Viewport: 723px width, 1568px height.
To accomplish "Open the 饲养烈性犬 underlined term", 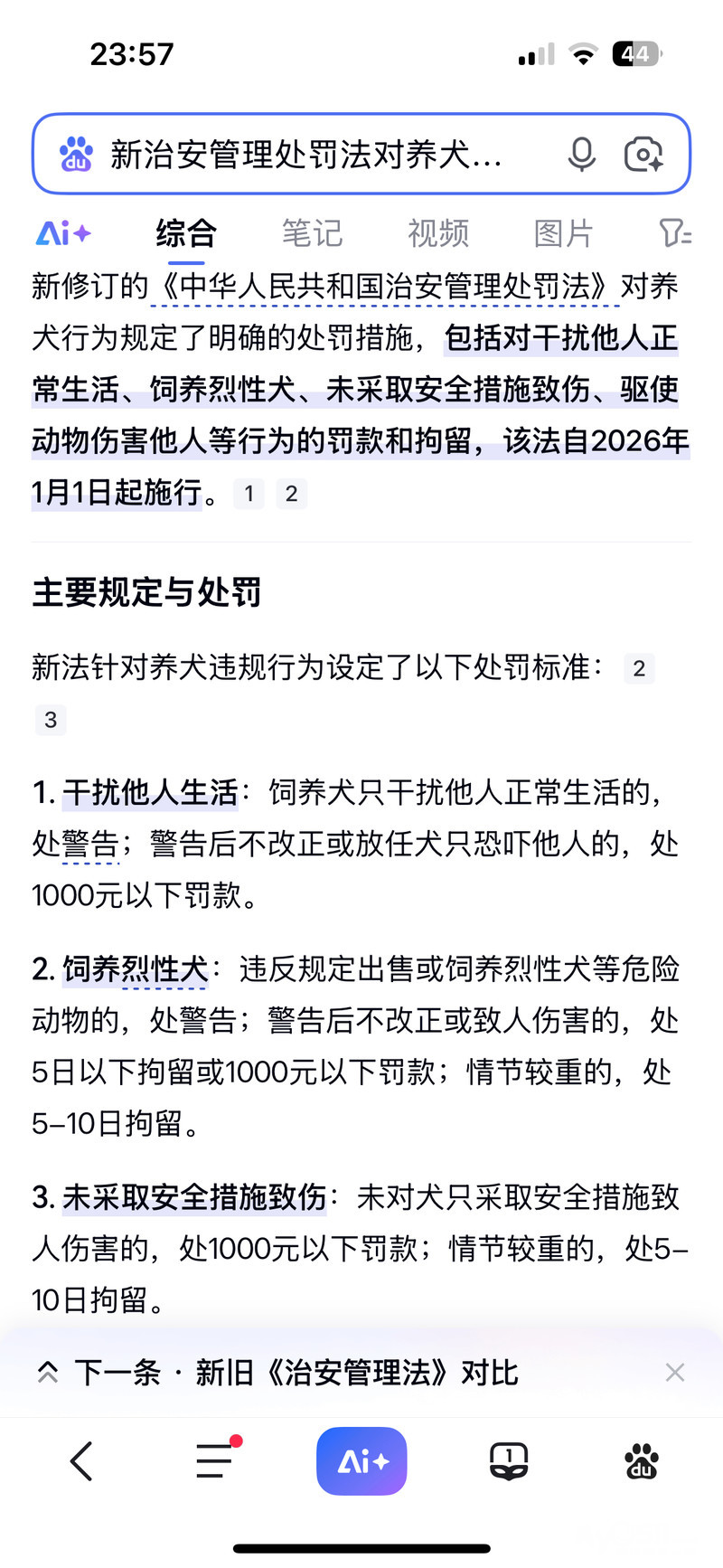I will point(136,969).
